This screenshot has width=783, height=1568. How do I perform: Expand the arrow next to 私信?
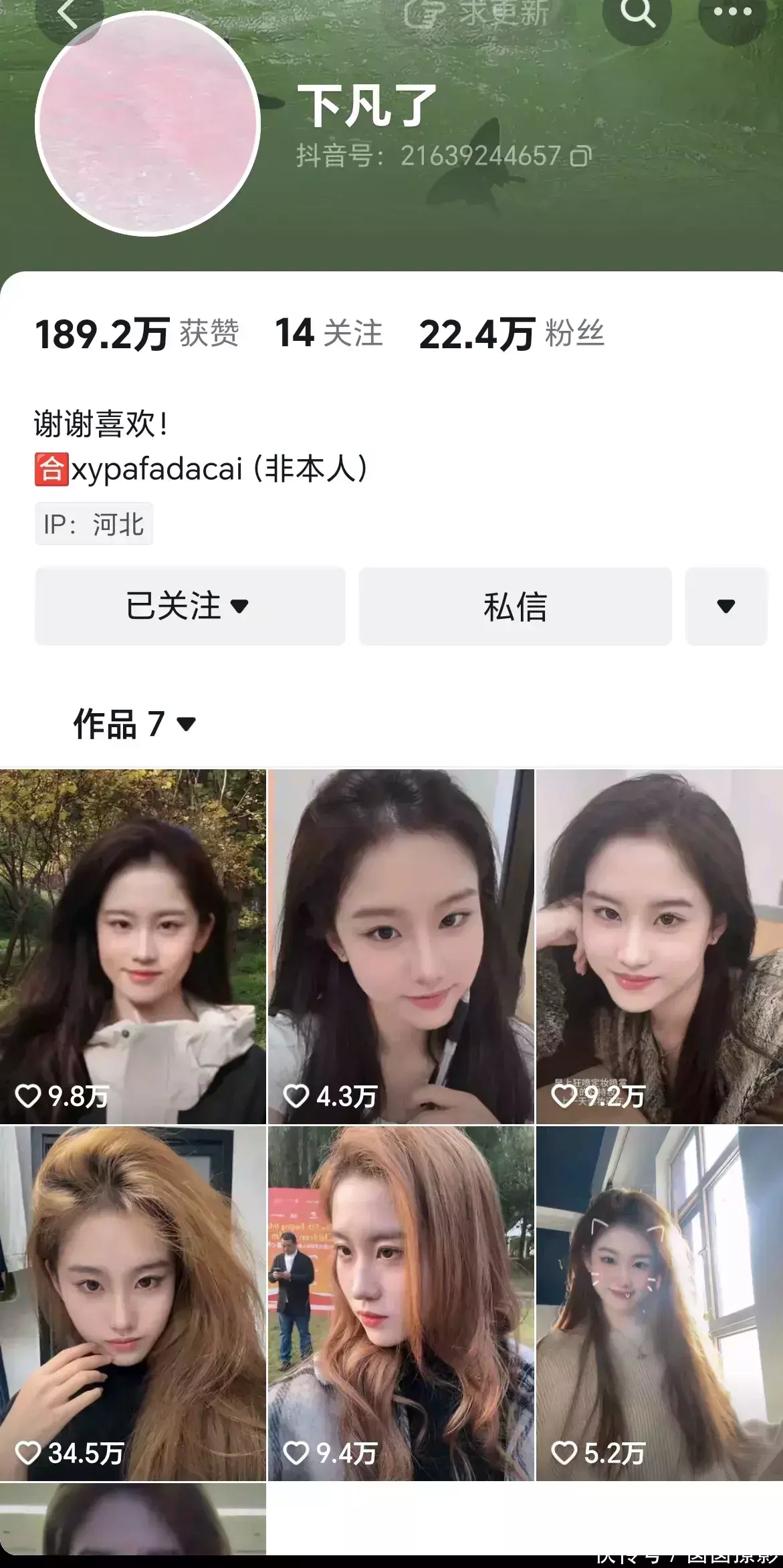coord(725,606)
